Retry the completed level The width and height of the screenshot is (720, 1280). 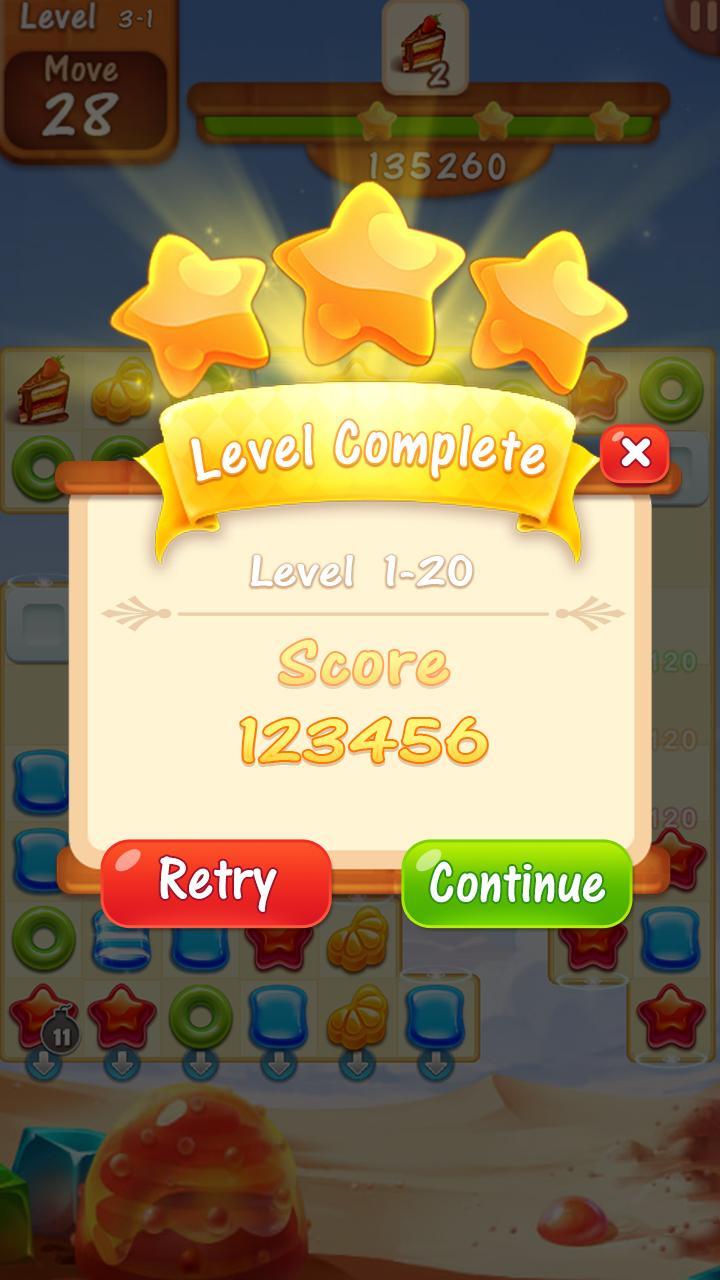216,883
